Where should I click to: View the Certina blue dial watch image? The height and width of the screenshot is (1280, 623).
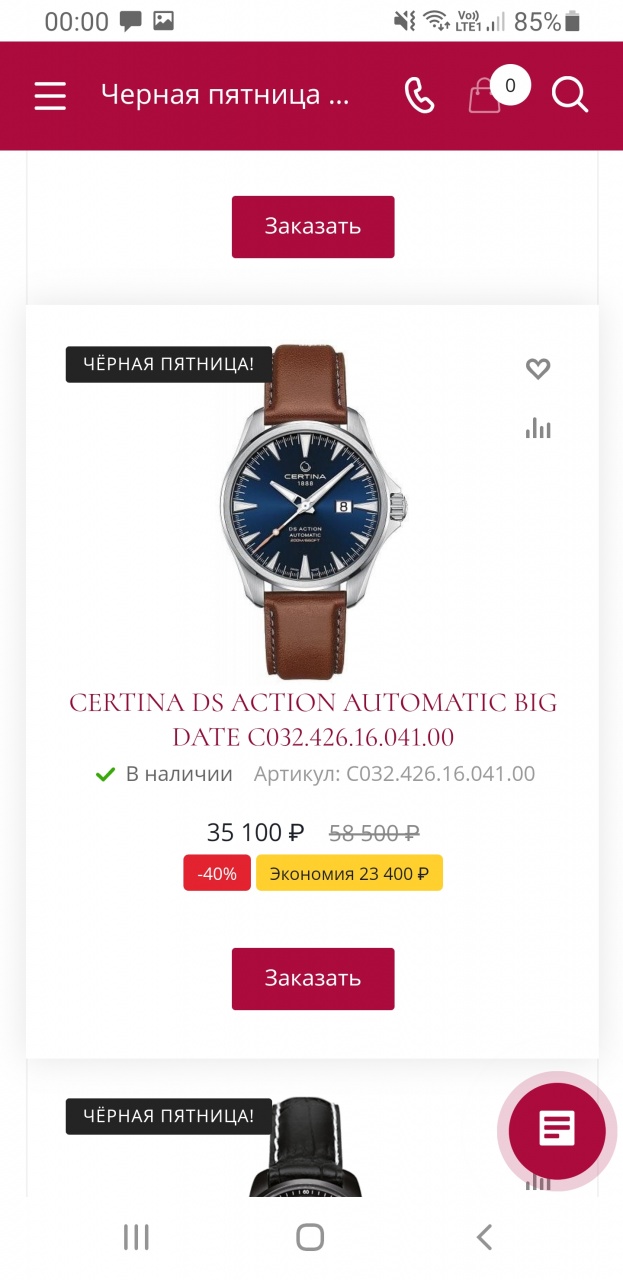[312, 510]
